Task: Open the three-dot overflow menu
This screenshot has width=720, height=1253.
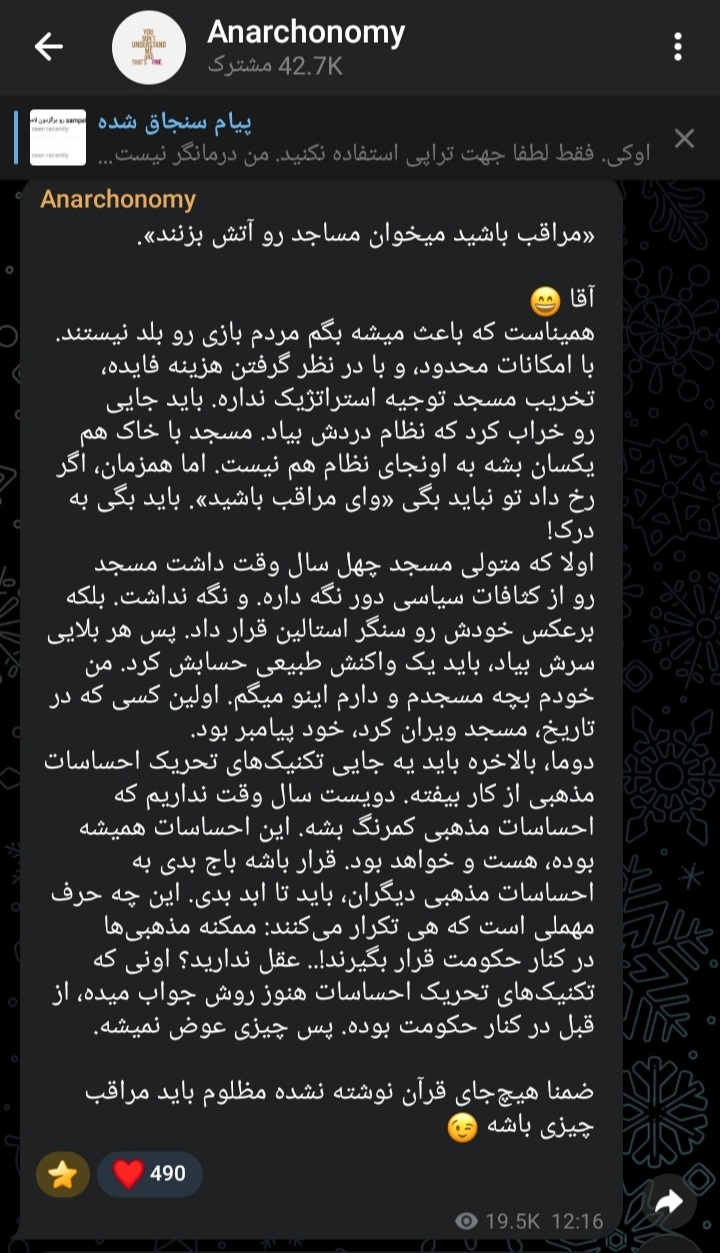Action: pyautogui.click(x=679, y=47)
